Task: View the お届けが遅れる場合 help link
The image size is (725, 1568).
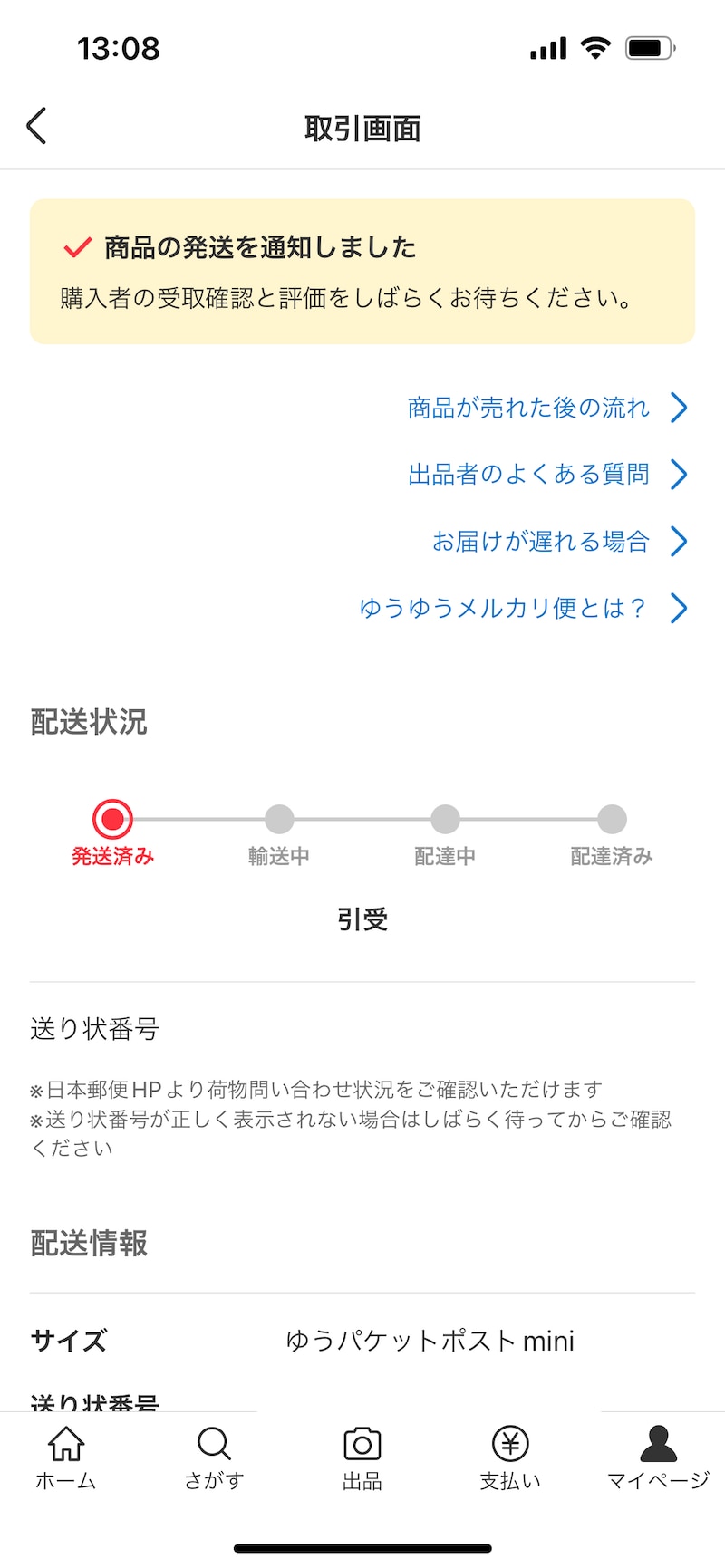Action: pos(560,541)
